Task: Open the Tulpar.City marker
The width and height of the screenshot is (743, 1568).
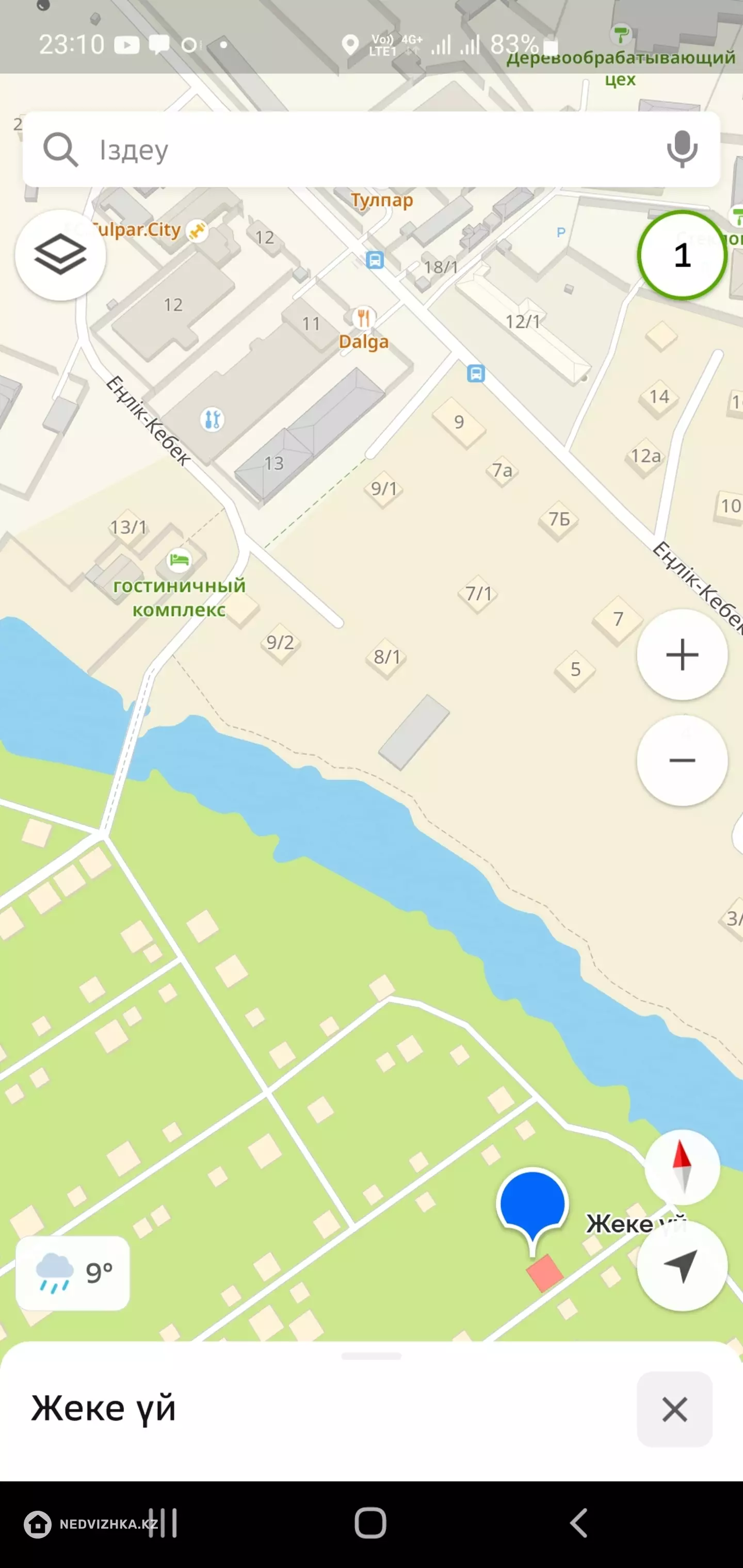Action: click(x=197, y=231)
